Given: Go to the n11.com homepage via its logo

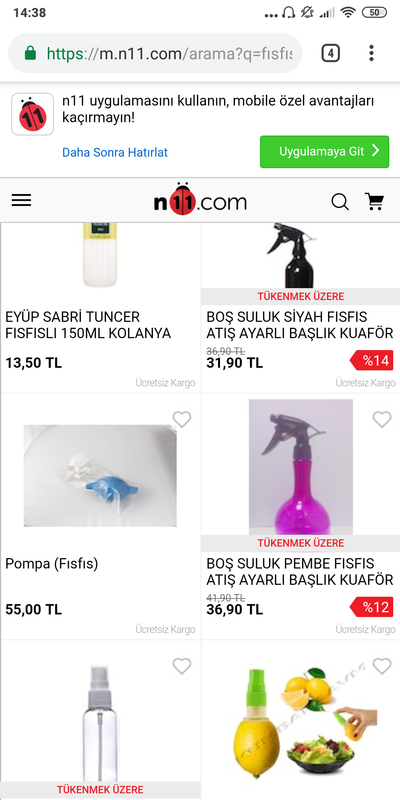Looking at the screenshot, I should click(200, 199).
